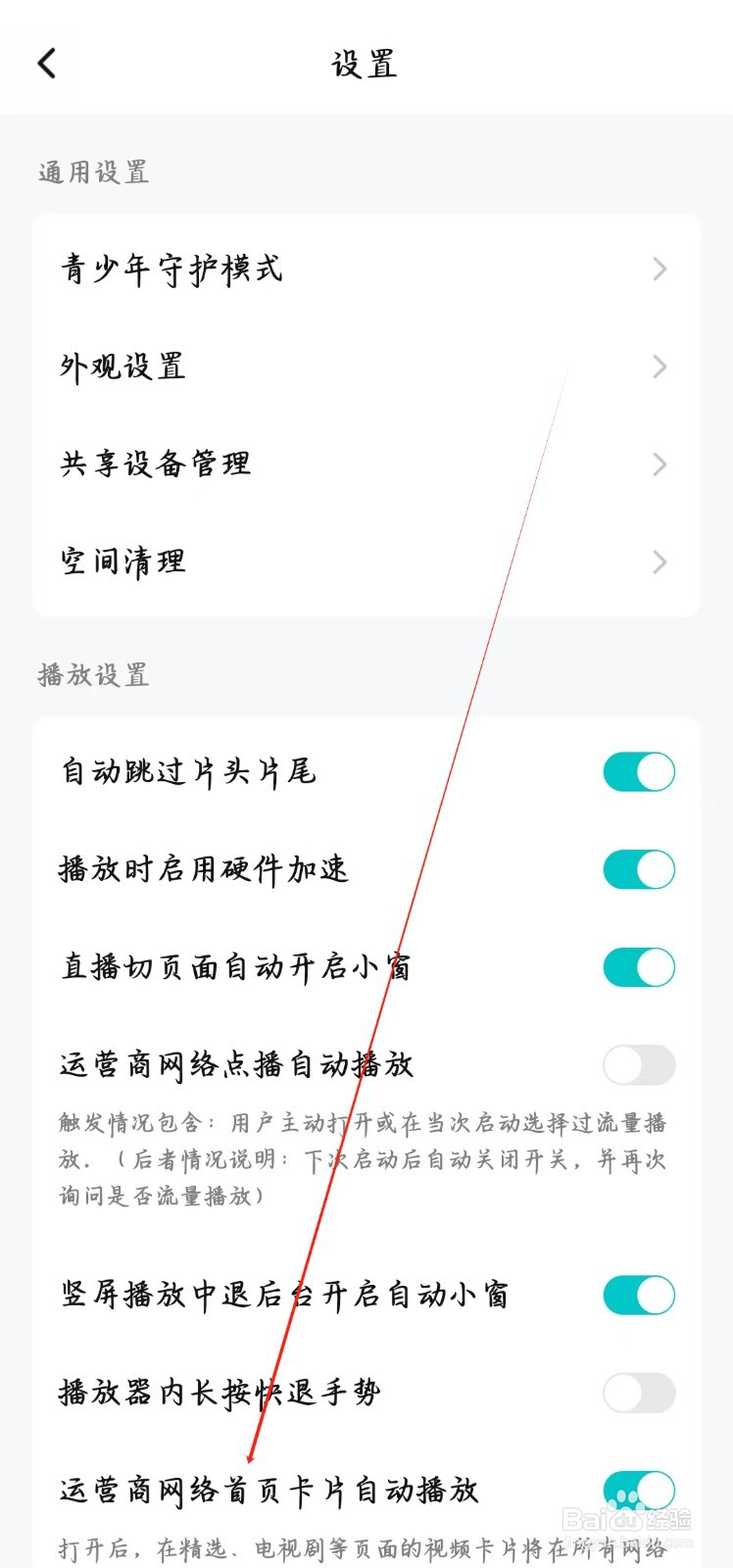
Task: Expand the 共享设备管理 chevron
Action: (x=660, y=465)
